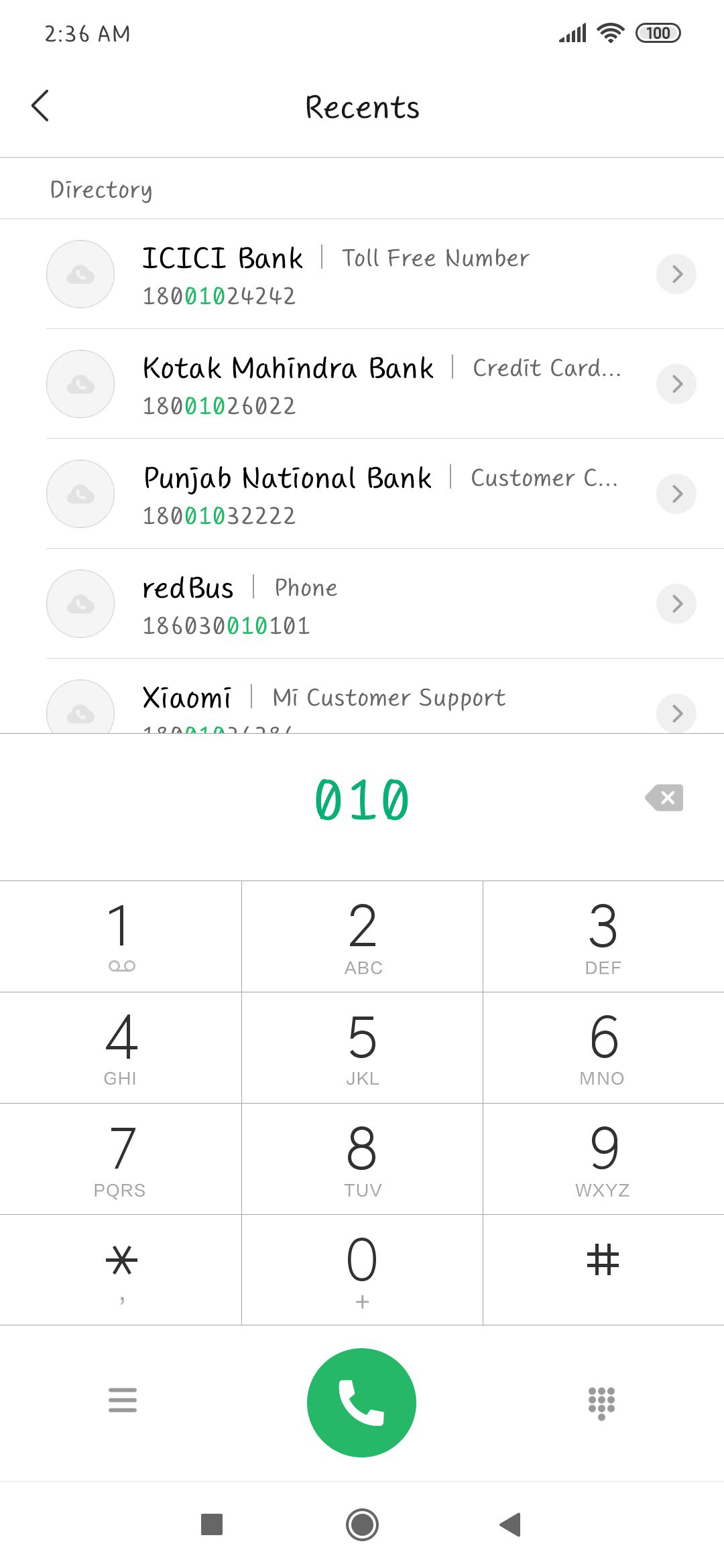Open the dialer menu icon

coord(123,1400)
